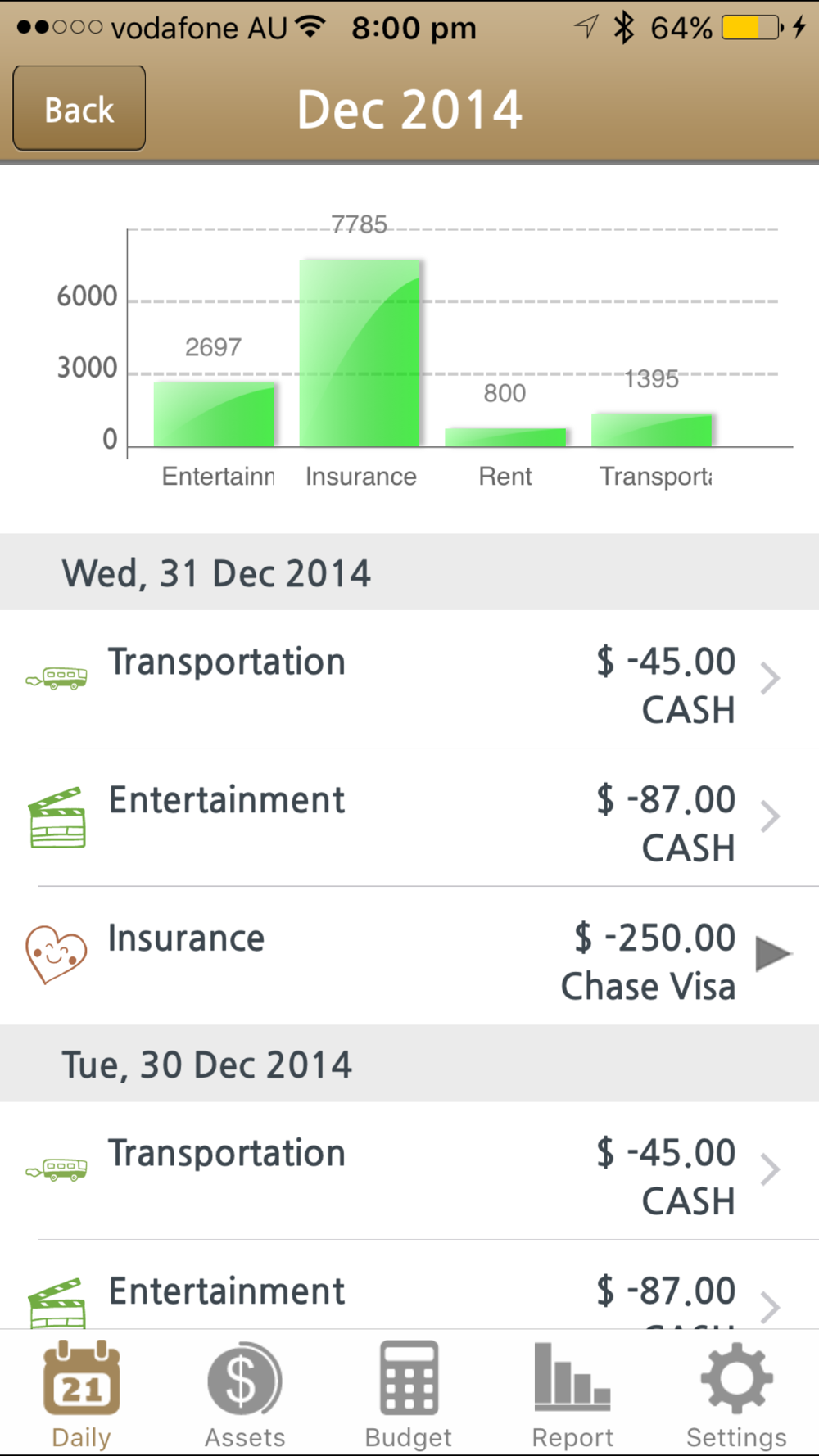Image resolution: width=819 pixels, height=1456 pixels.
Task: Open Transportation entry on Wed, 31 Dec
Action: 409,679
